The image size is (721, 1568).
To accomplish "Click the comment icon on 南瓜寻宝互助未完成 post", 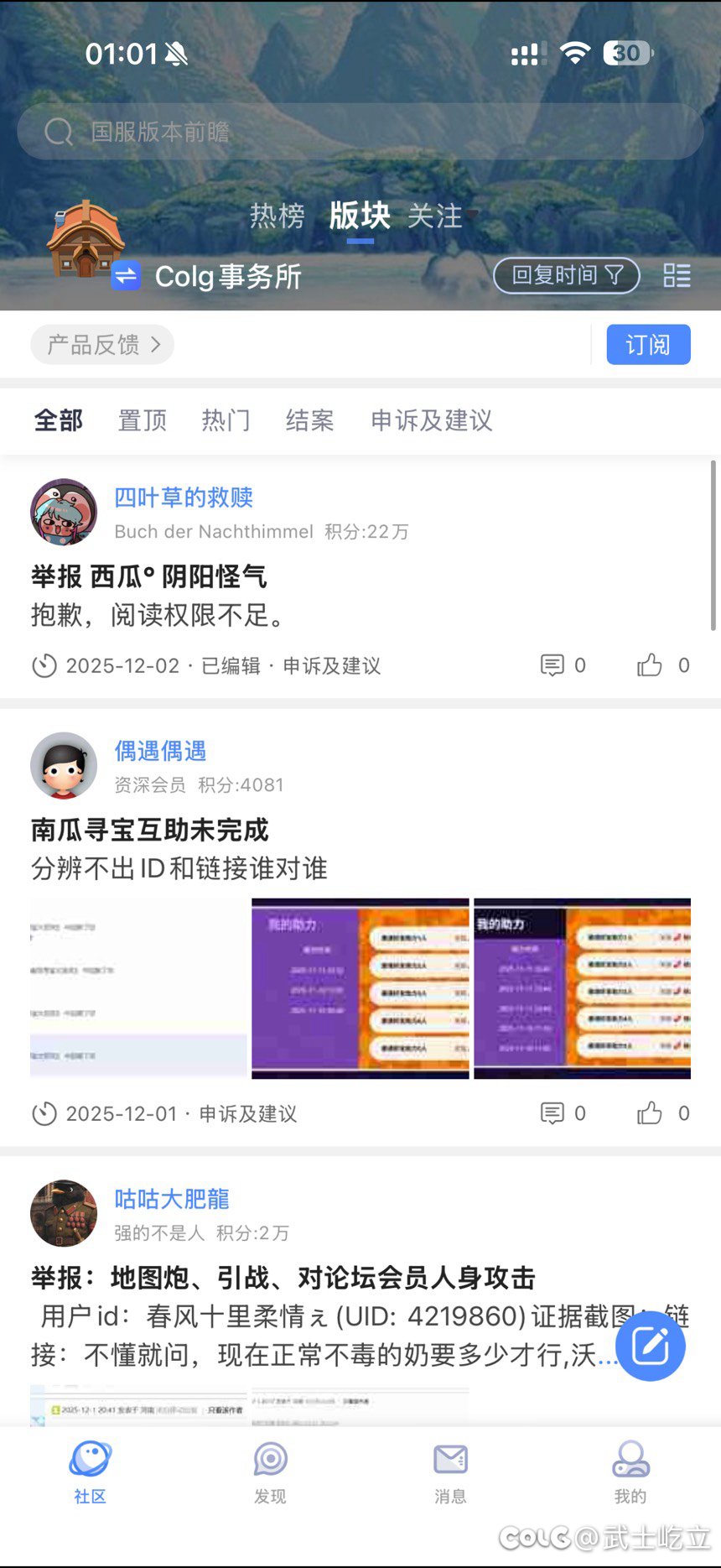I will pos(554,1113).
